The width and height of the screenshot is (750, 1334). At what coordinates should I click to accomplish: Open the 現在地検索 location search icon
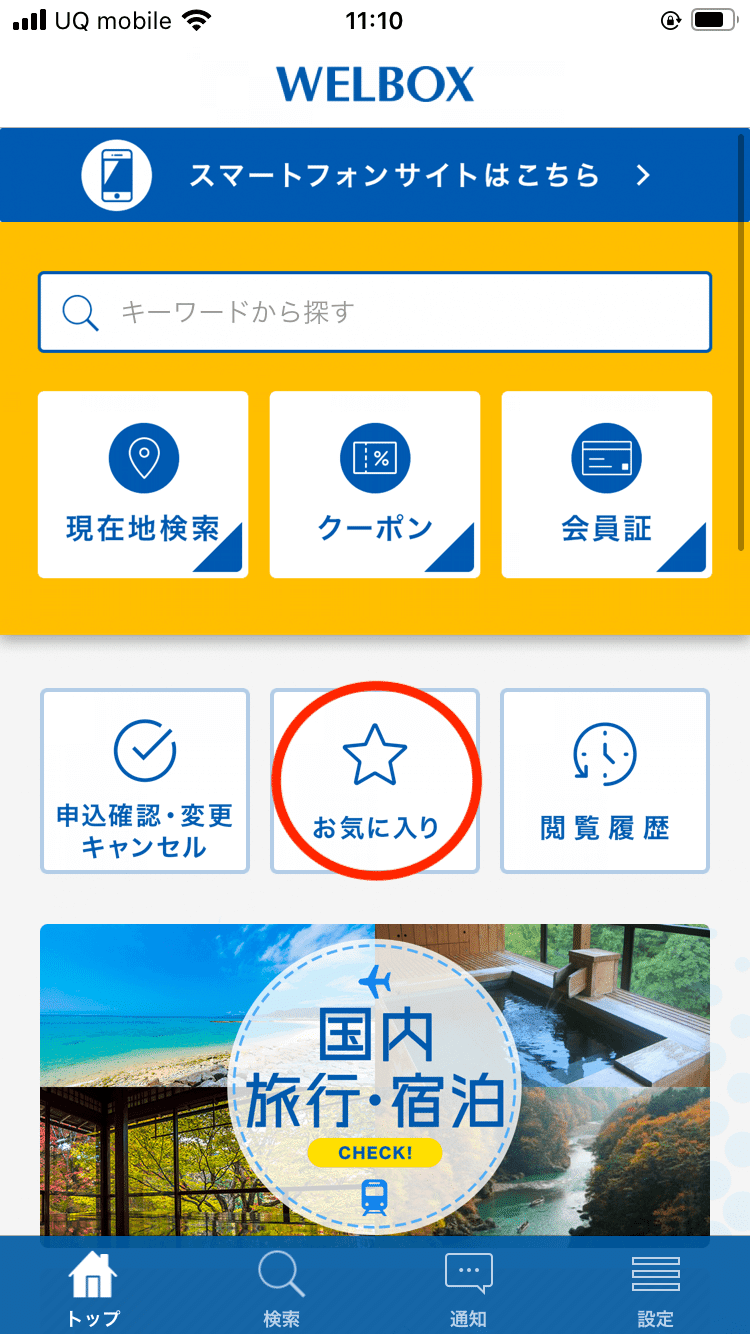[142, 457]
